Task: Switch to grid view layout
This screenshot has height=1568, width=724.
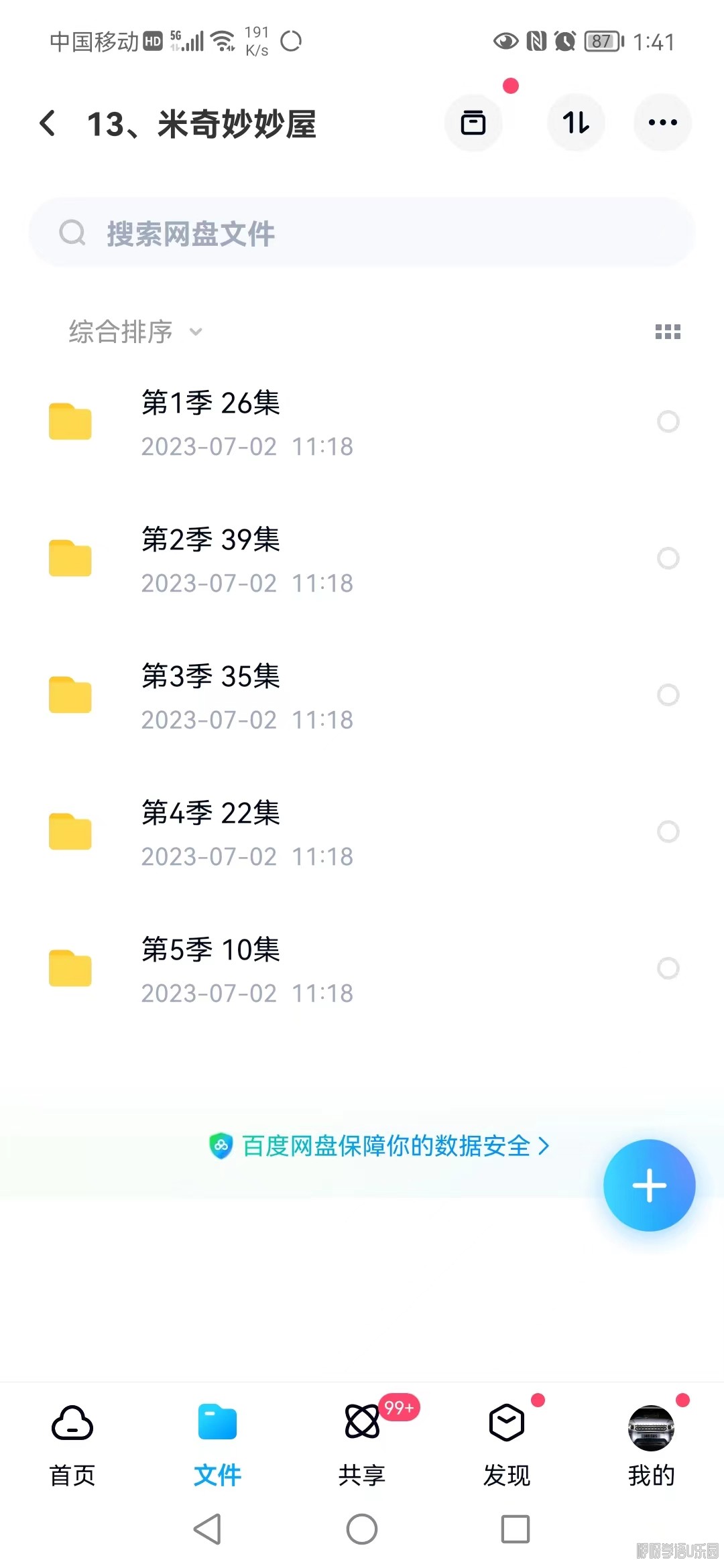Action: point(668,332)
